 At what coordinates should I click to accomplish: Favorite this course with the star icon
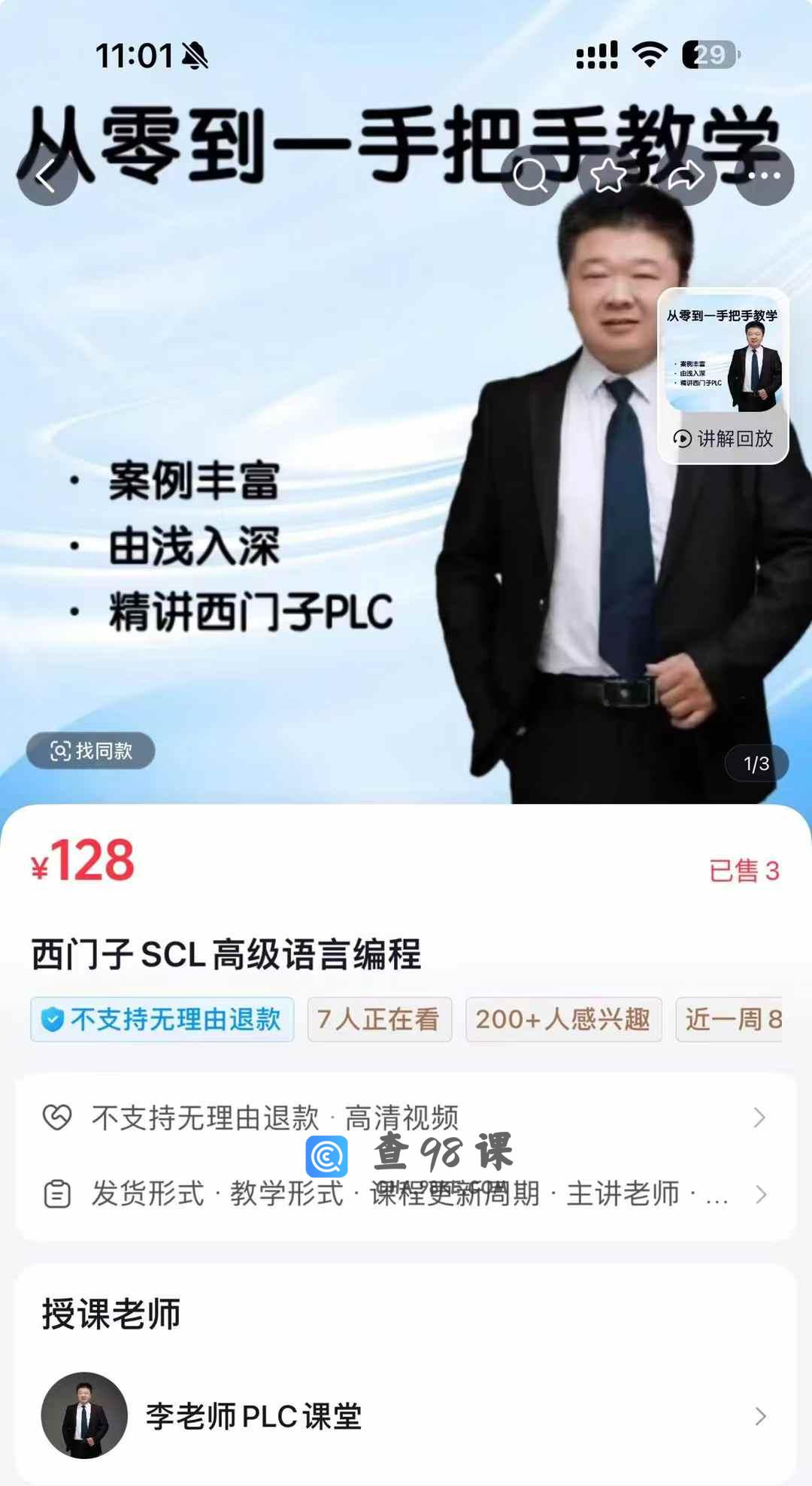608,177
